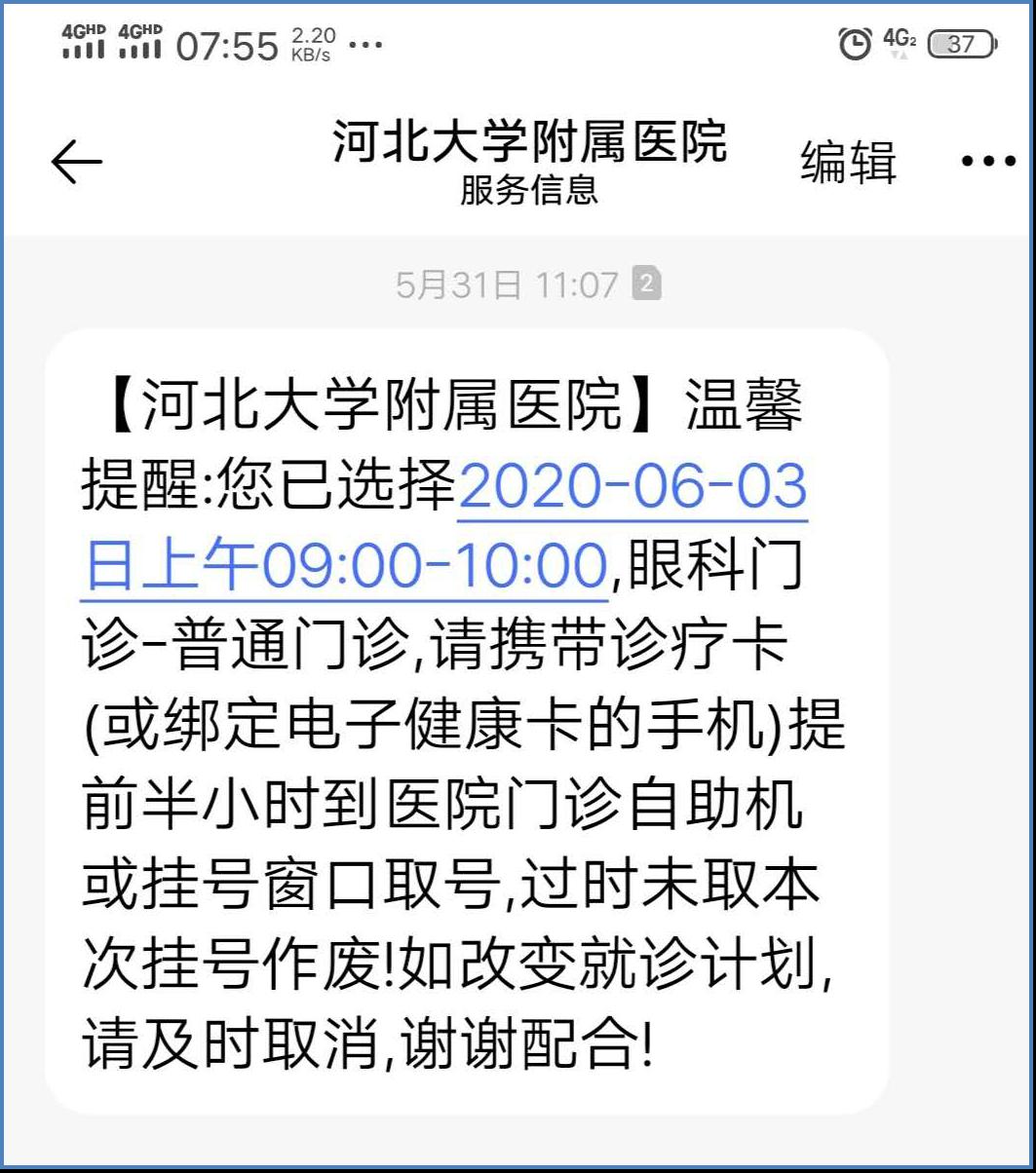Screen dimensions: 1036x1173
Task: Go back using the arrow icon
Action: click(76, 162)
